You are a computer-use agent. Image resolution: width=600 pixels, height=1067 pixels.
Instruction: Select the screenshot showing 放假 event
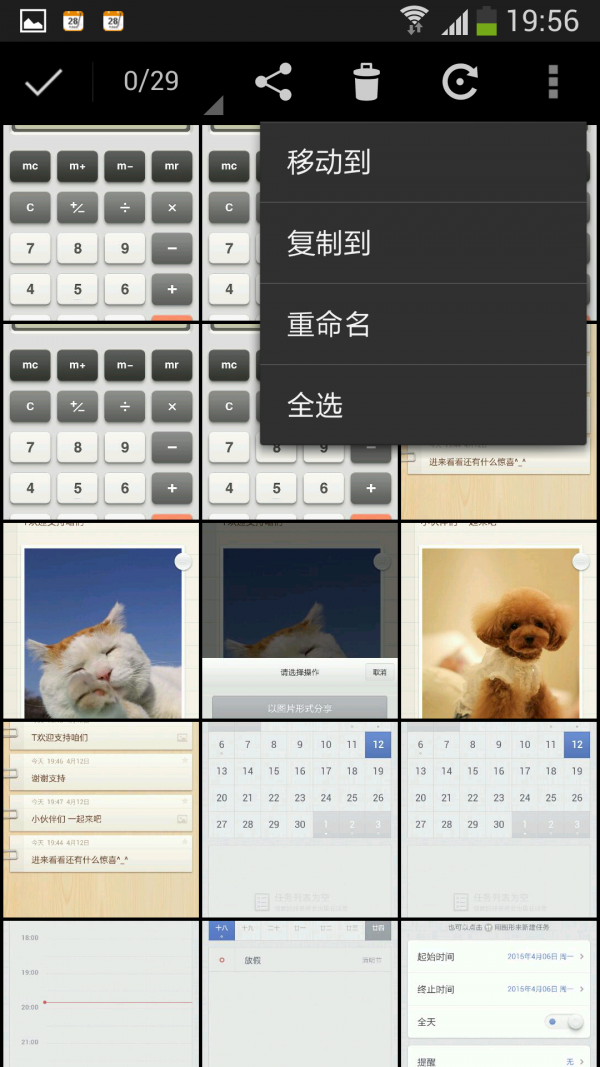pyautogui.click(x=300, y=995)
